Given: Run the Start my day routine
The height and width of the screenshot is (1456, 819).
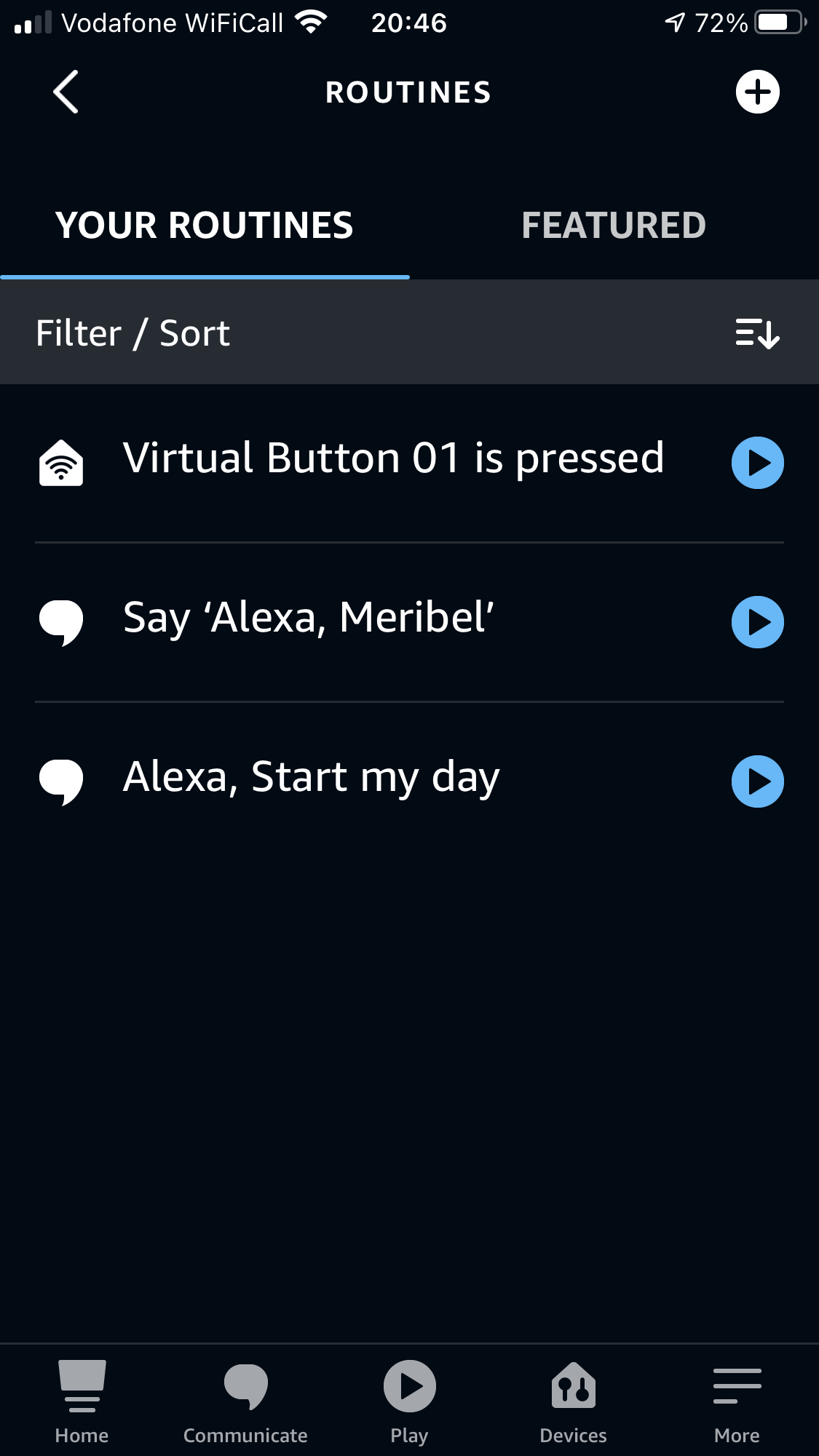Looking at the screenshot, I should coord(757,781).
